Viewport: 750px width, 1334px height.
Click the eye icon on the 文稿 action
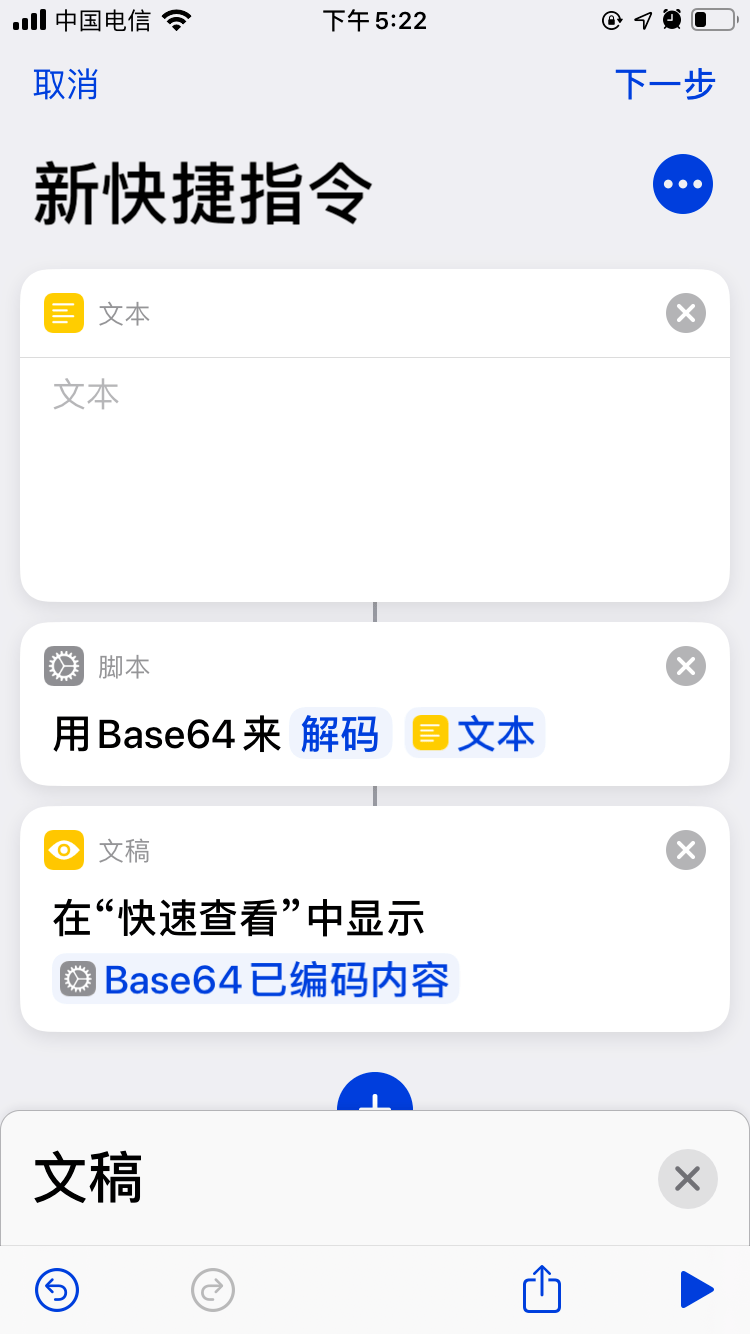pyautogui.click(x=64, y=850)
